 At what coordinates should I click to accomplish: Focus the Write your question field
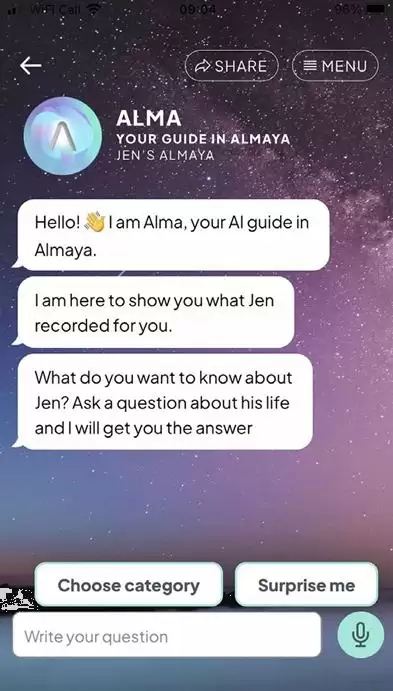coord(167,635)
